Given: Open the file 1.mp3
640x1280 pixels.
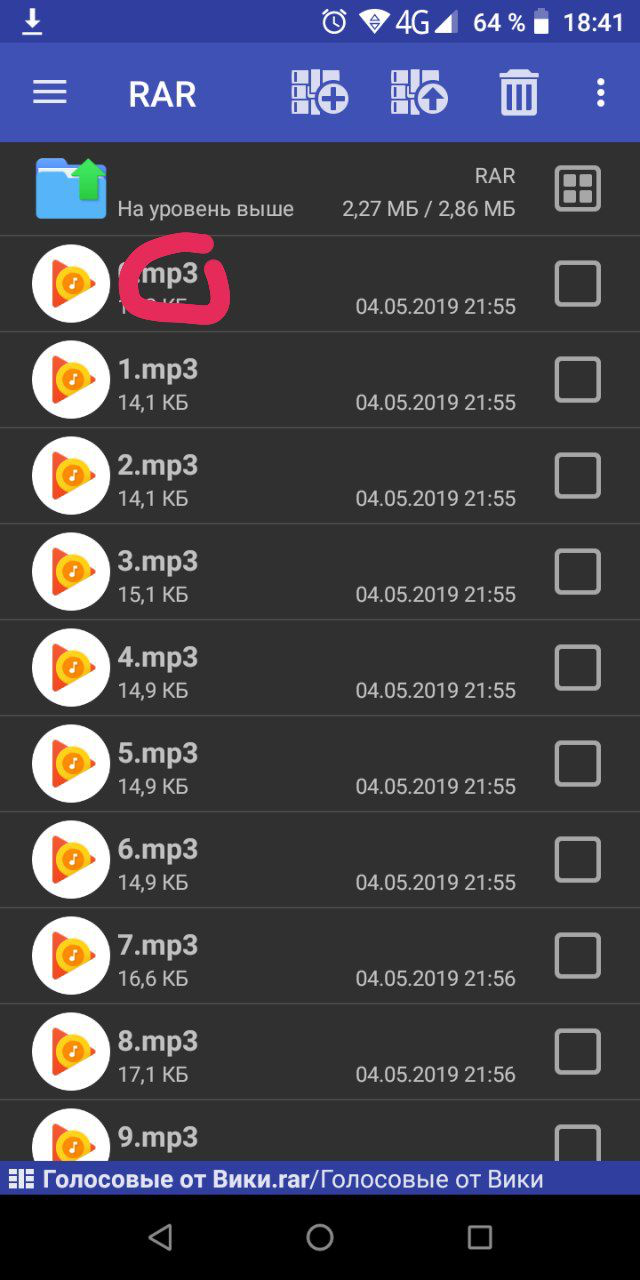Looking at the screenshot, I should click(x=158, y=370).
